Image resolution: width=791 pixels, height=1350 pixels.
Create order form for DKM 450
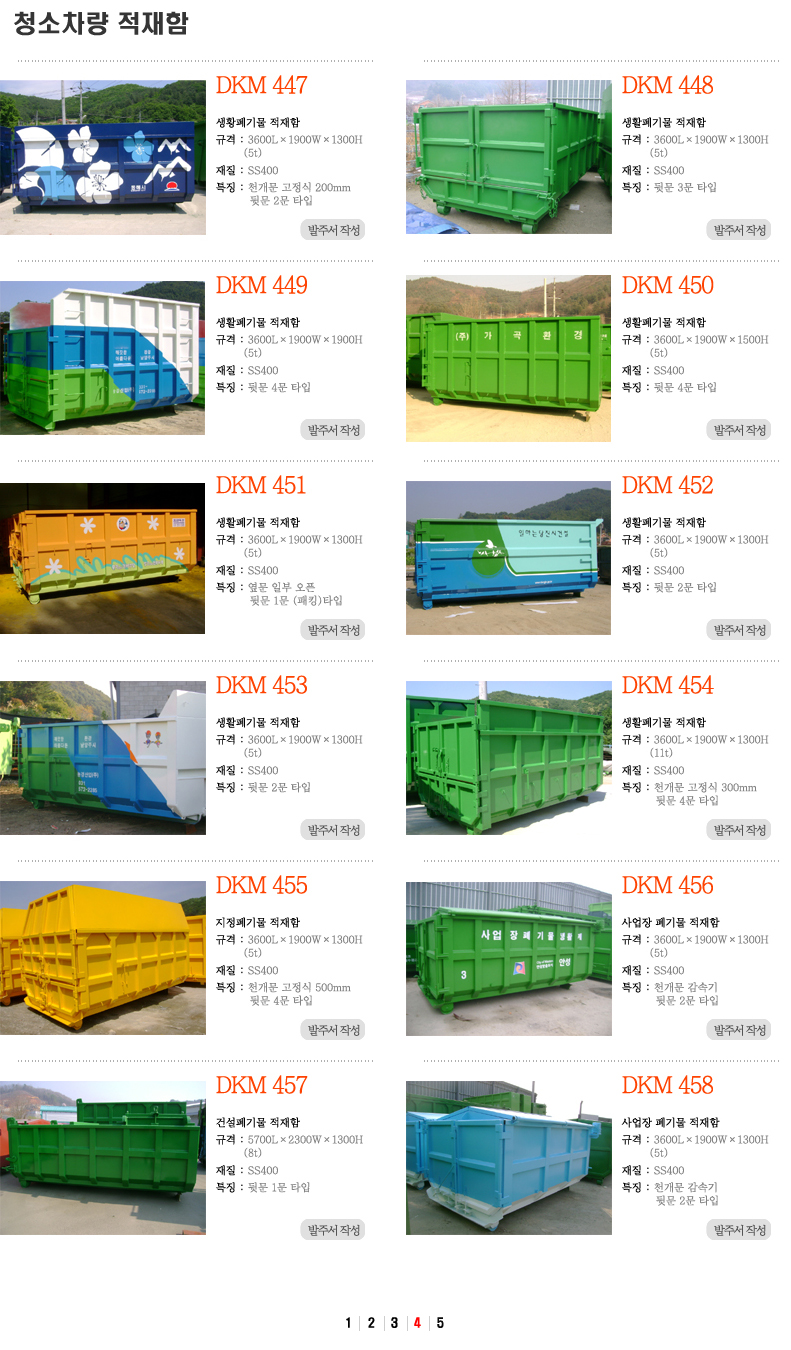pos(739,430)
